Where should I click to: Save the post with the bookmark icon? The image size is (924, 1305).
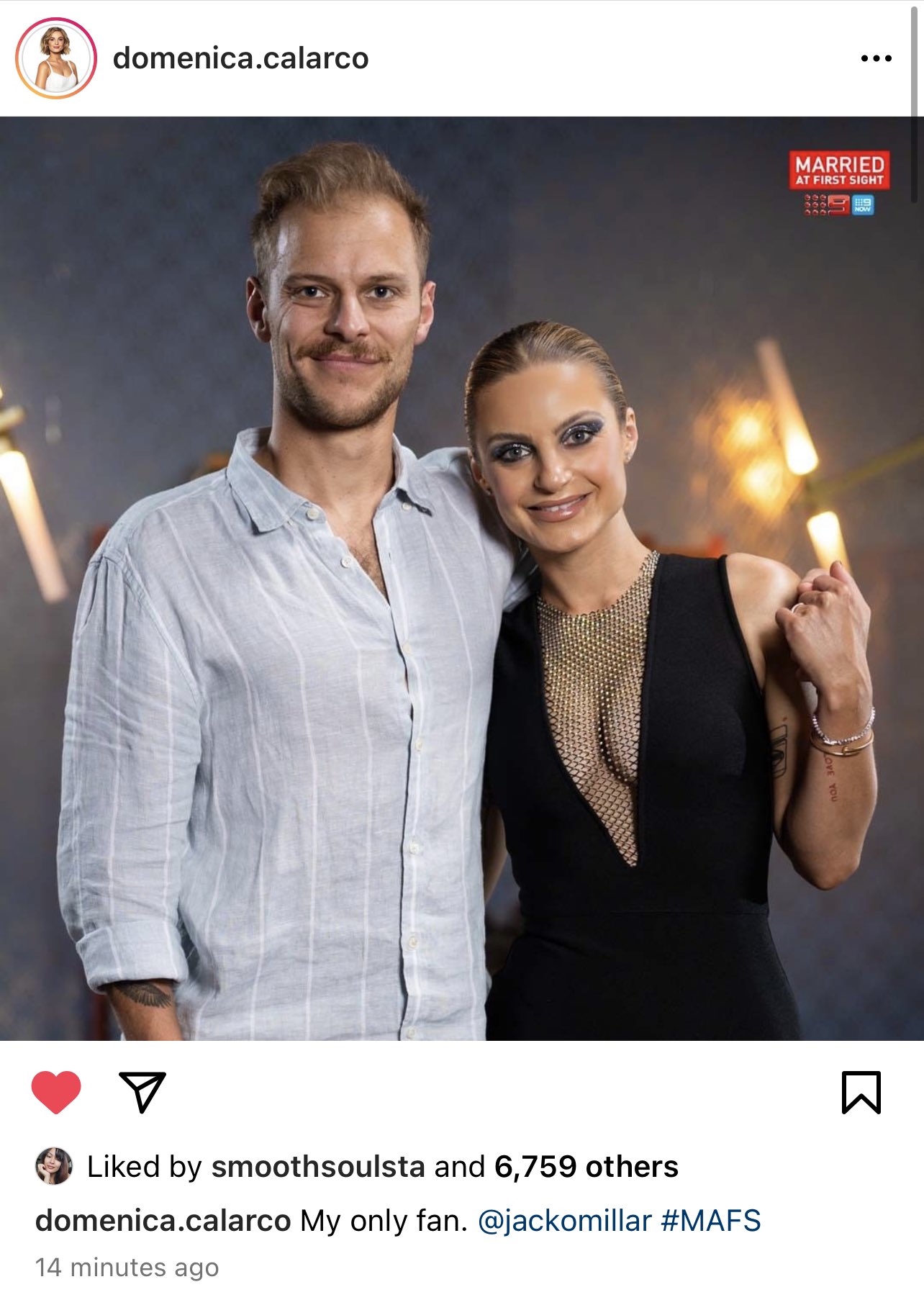pos(861,1092)
